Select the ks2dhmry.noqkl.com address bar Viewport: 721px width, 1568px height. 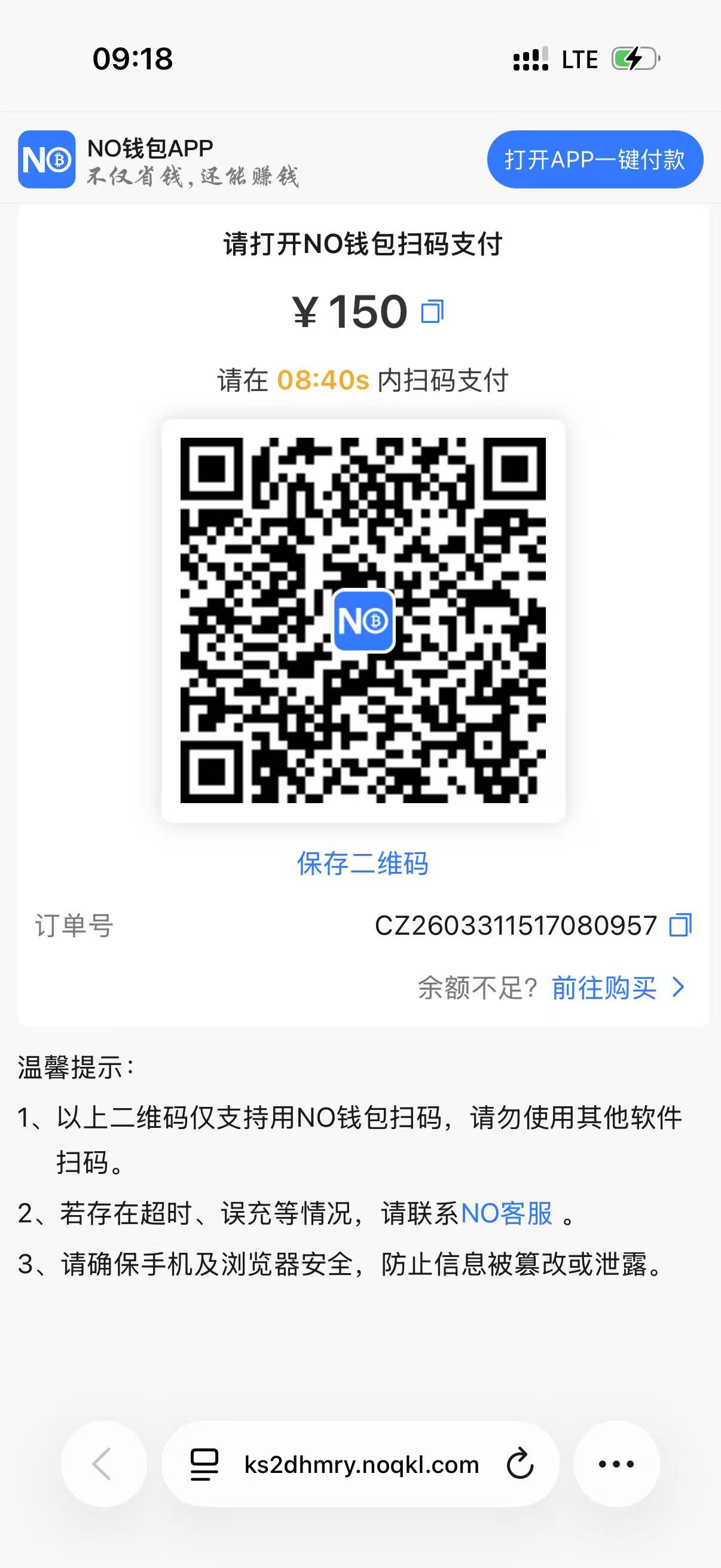click(362, 1465)
